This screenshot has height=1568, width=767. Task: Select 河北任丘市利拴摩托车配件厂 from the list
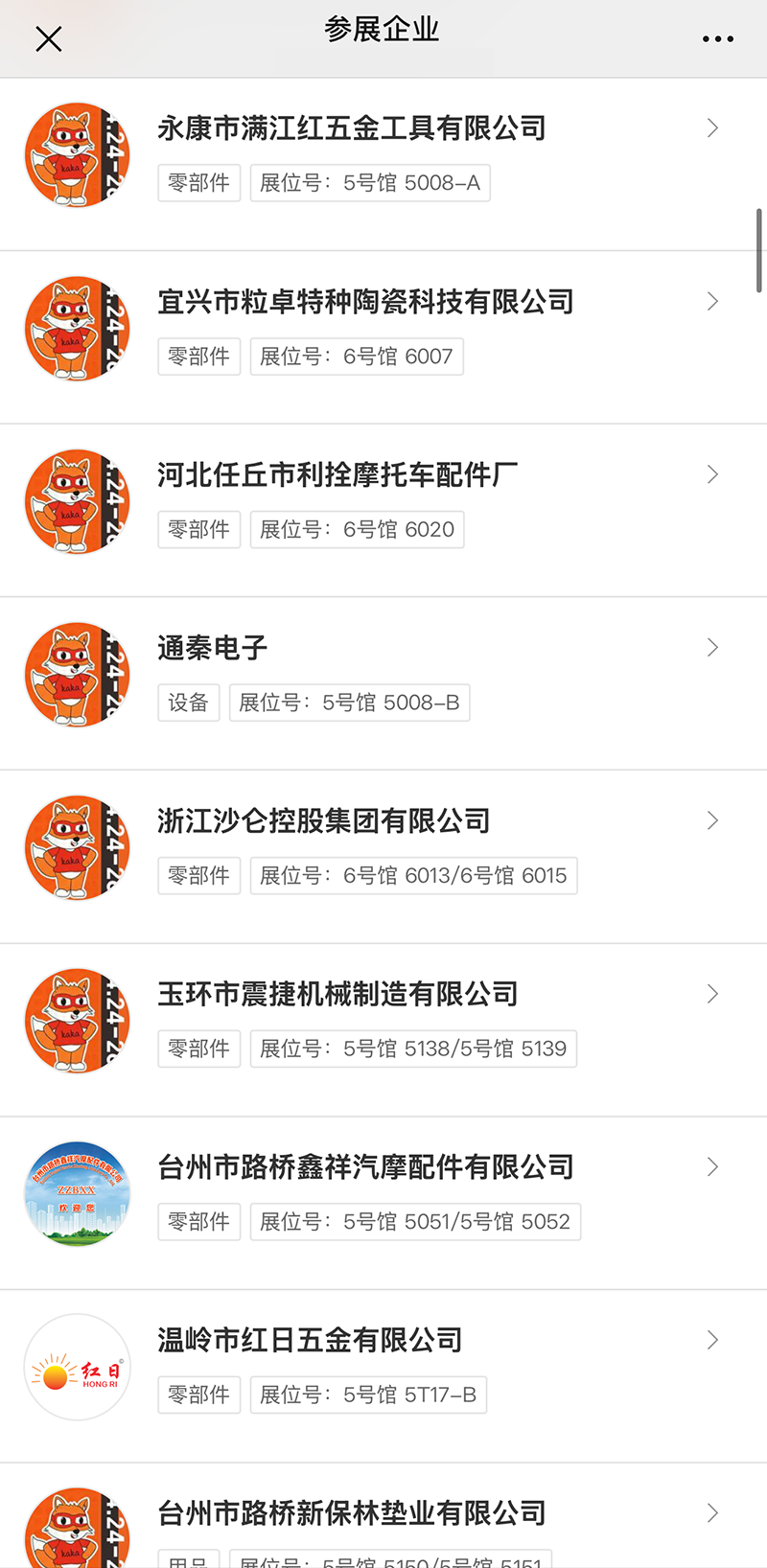pos(337,475)
